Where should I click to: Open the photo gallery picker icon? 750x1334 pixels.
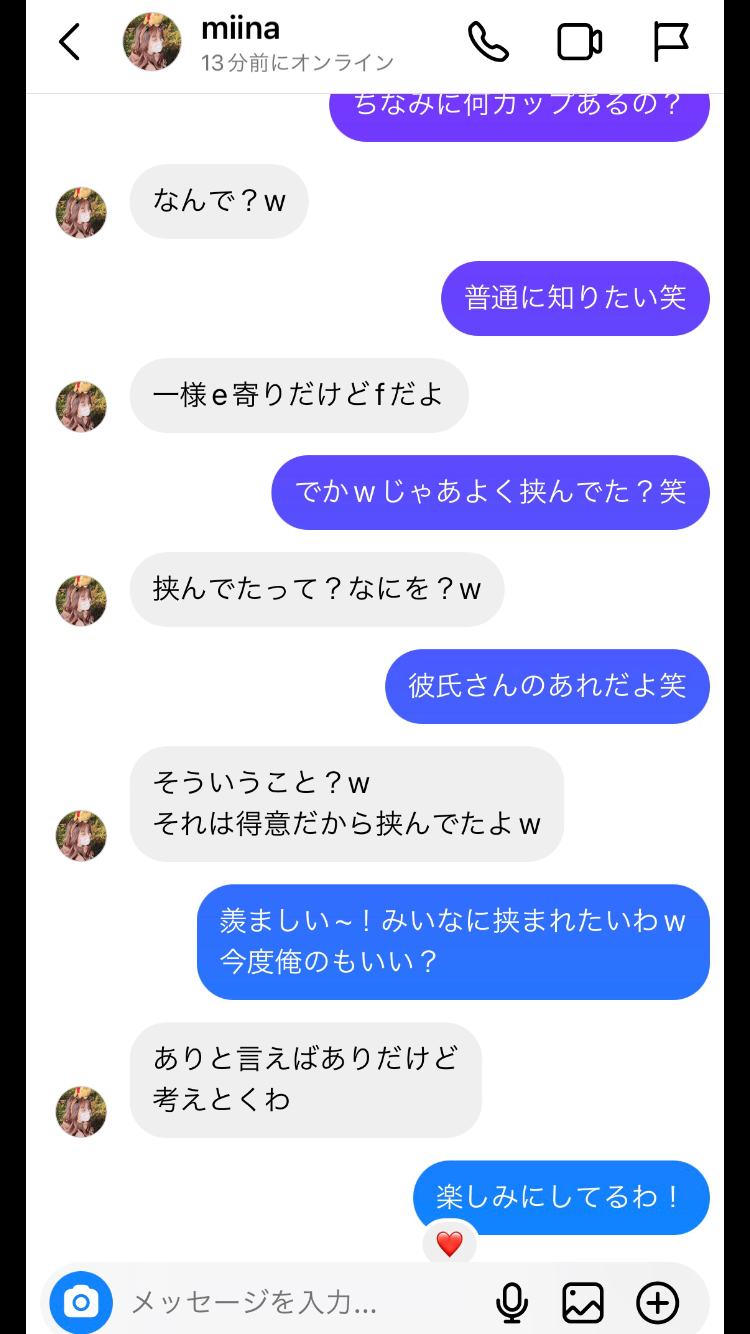point(584,1301)
